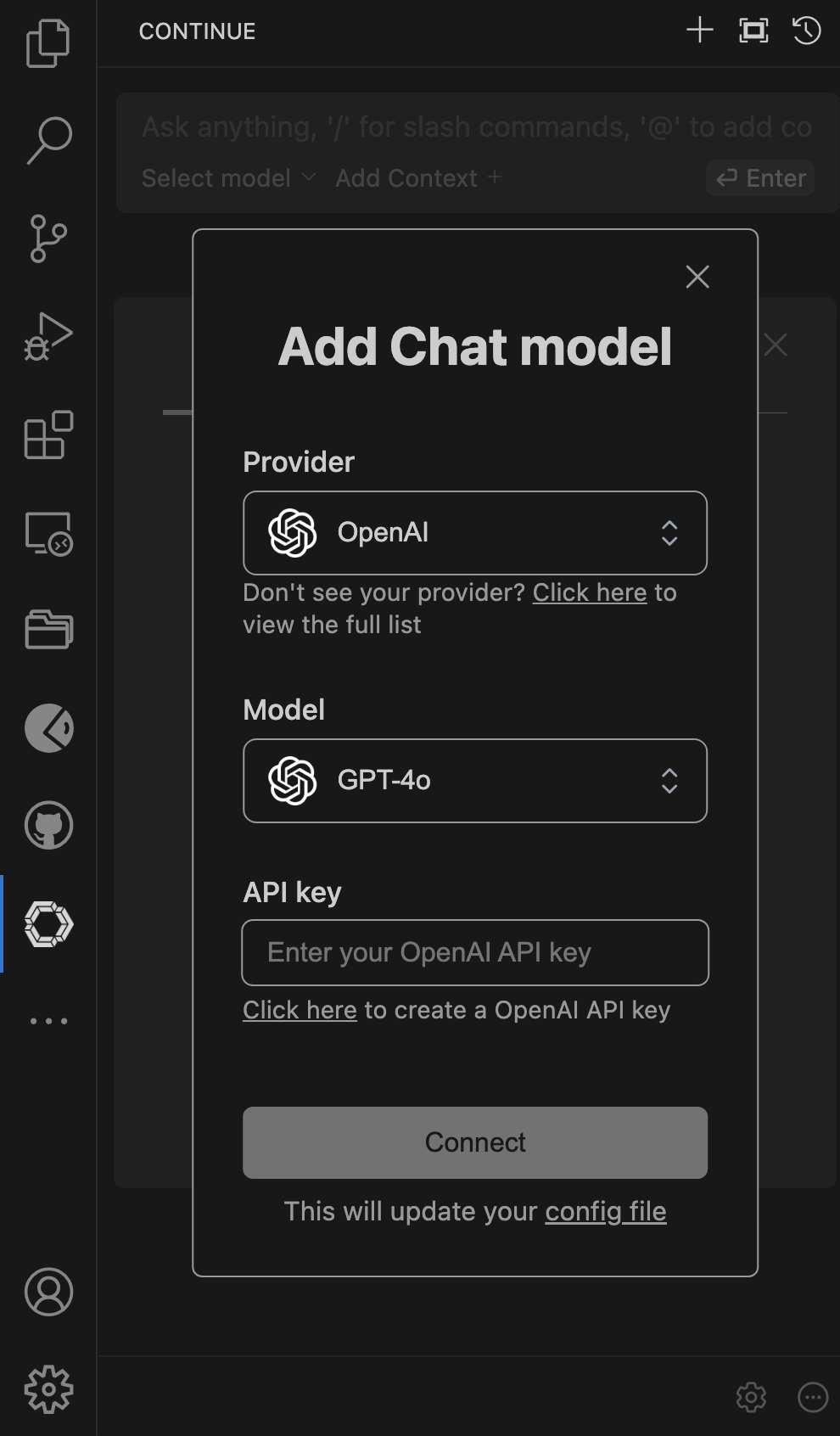840x1436 pixels.
Task: Open the config file link
Action: click(605, 1211)
